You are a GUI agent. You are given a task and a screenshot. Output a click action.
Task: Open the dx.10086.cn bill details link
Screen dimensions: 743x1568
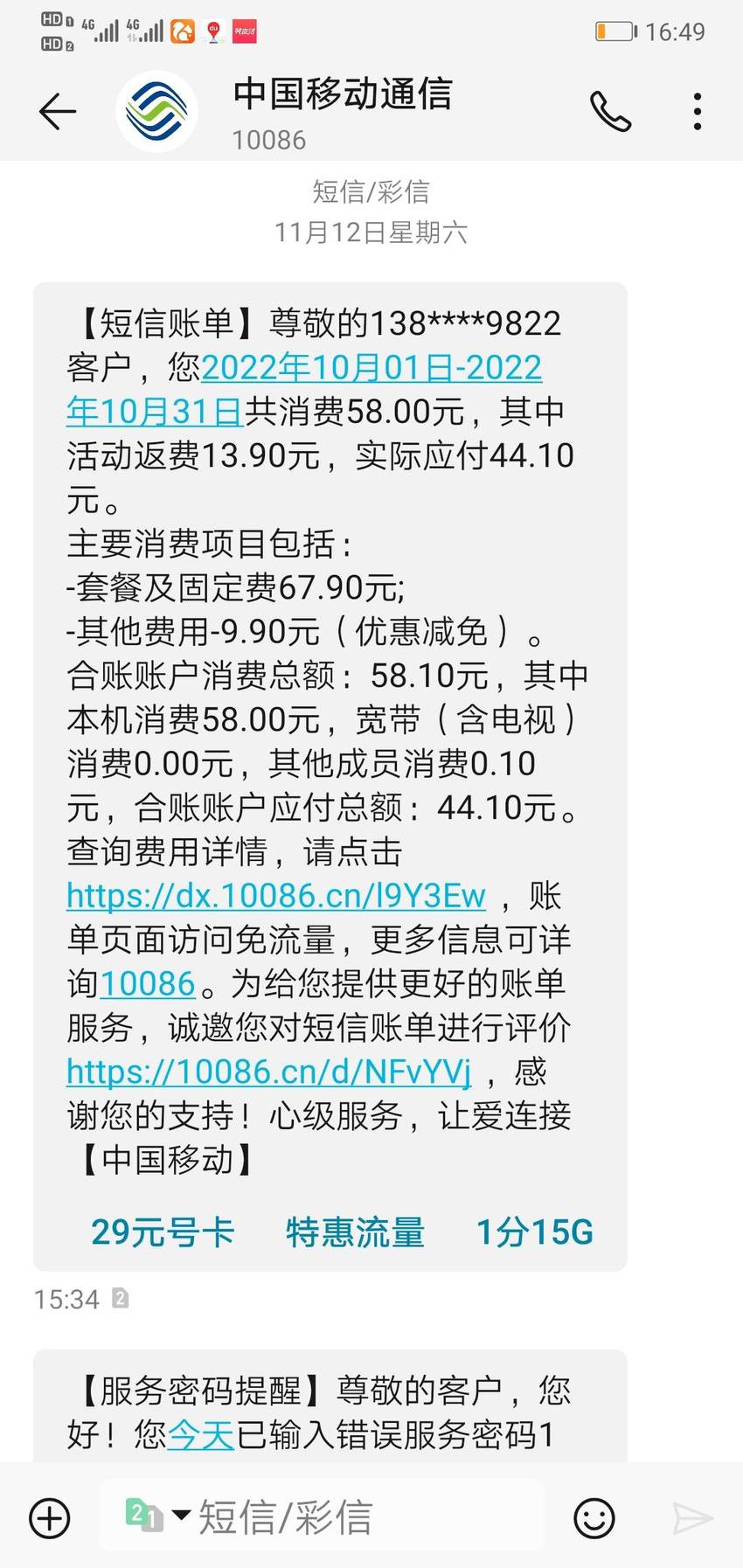click(275, 896)
